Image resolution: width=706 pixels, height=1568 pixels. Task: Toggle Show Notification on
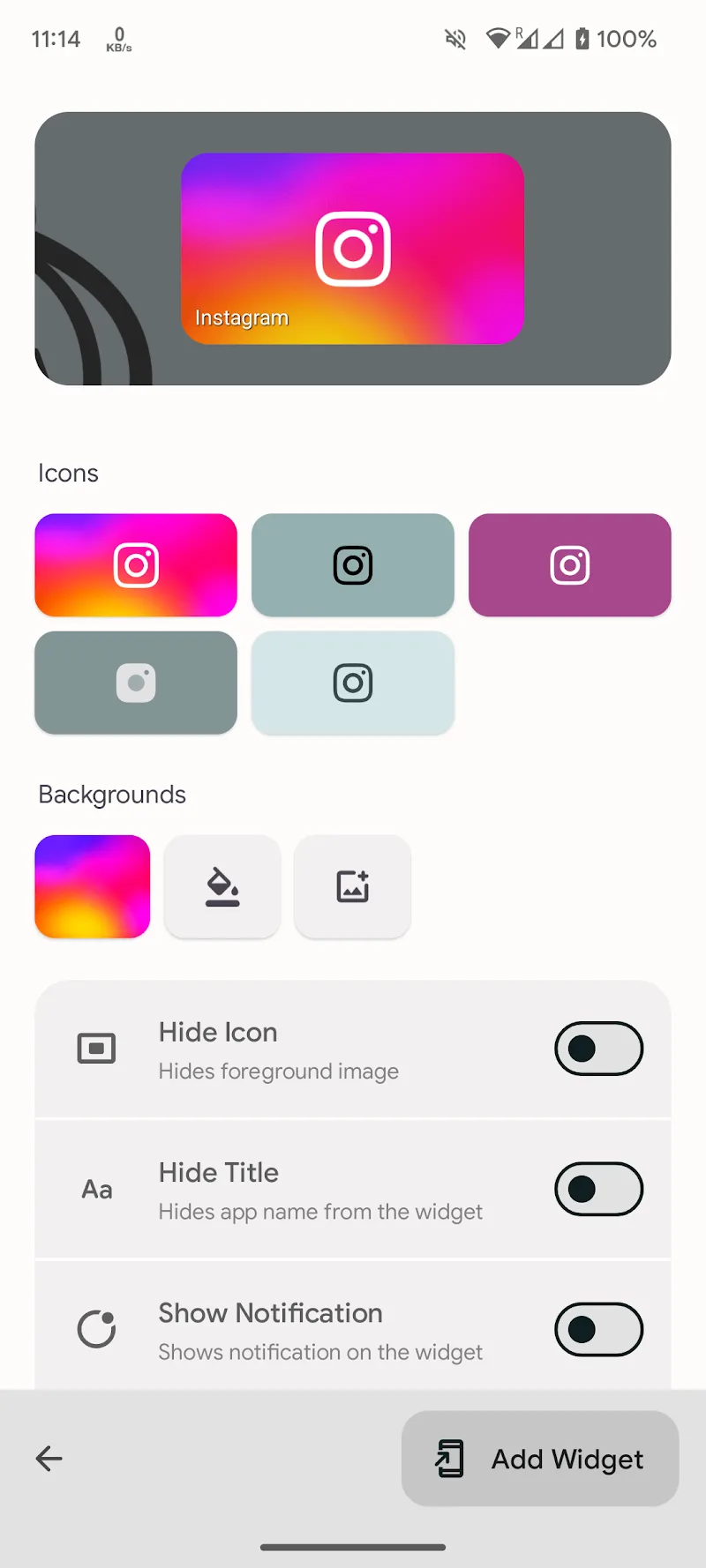coord(598,1329)
